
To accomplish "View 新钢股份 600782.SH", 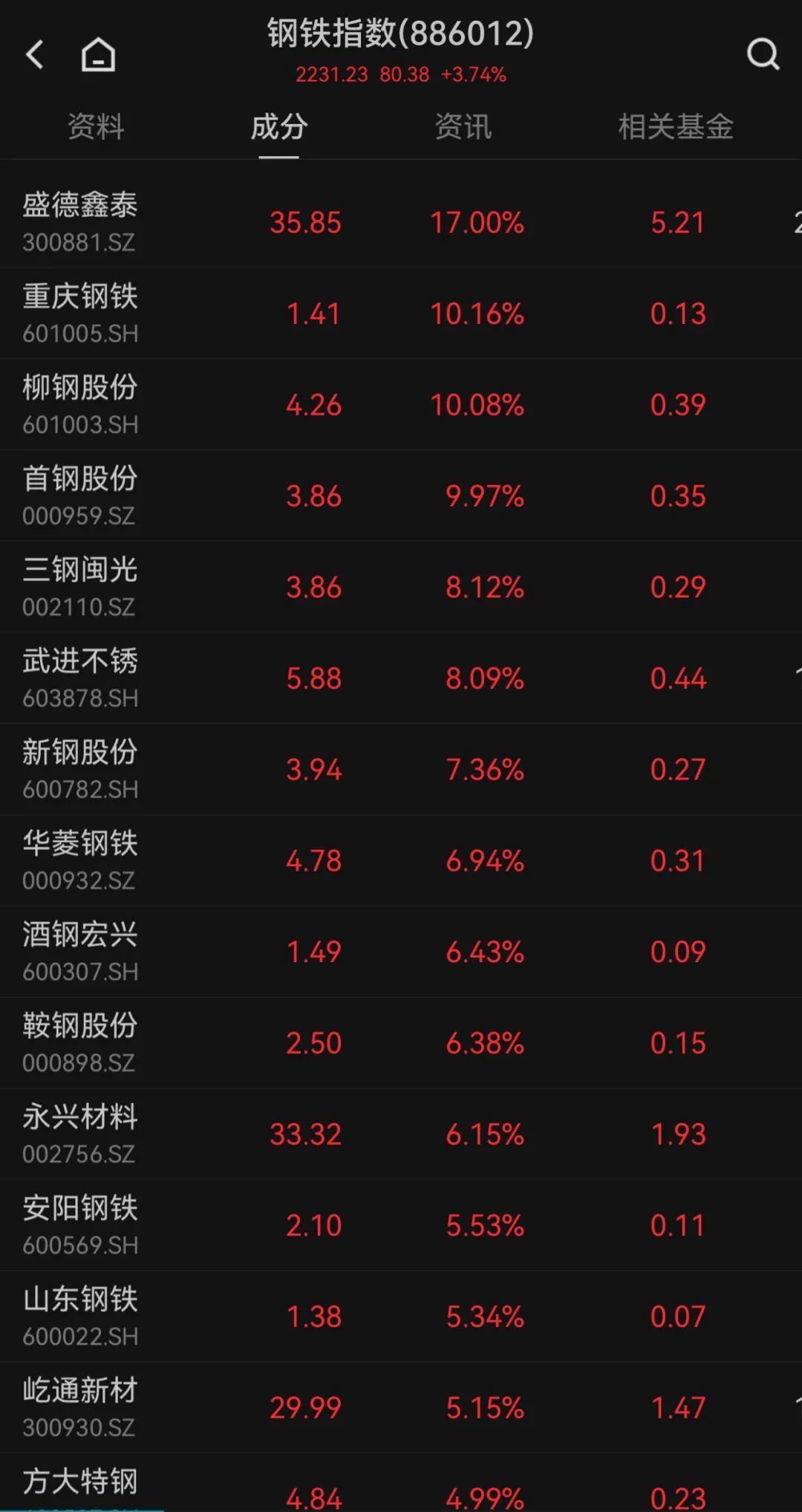I will pyautogui.click(x=401, y=770).
